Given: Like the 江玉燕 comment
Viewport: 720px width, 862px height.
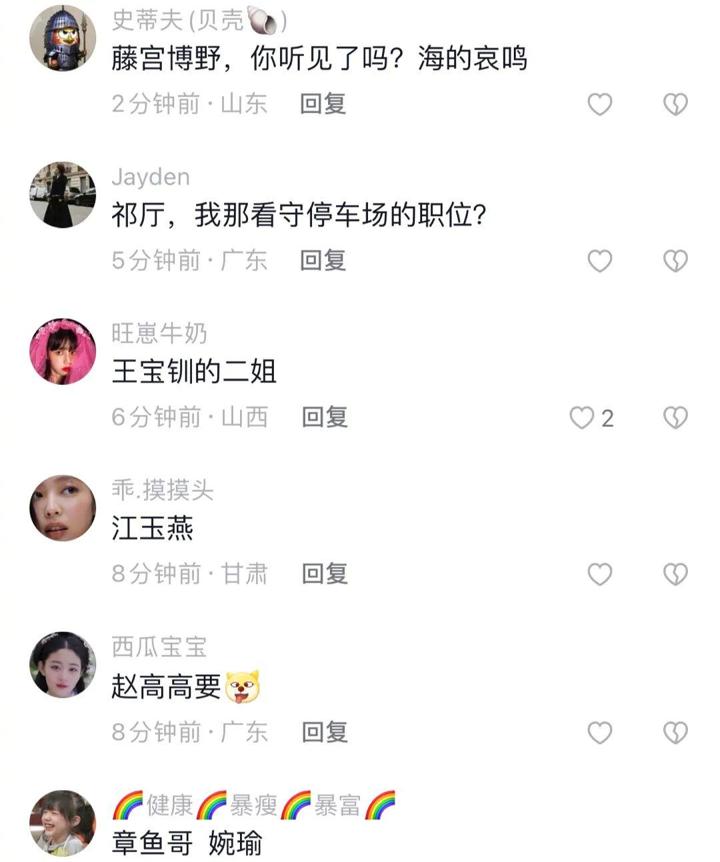Looking at the screenshot, I should [599, 574].
